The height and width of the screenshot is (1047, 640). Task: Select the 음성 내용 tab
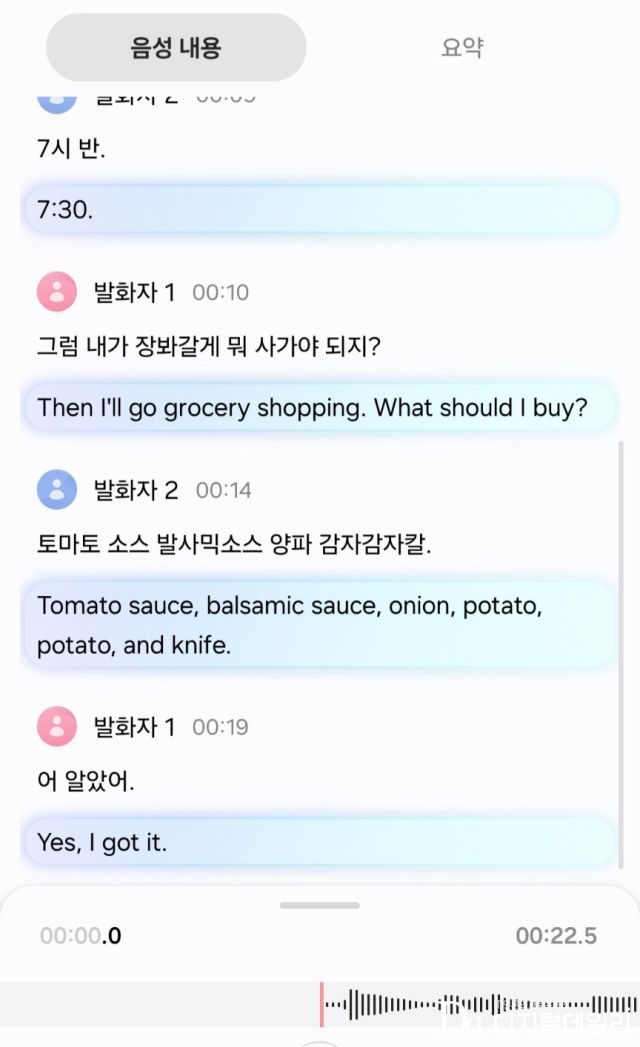point(176,47)
